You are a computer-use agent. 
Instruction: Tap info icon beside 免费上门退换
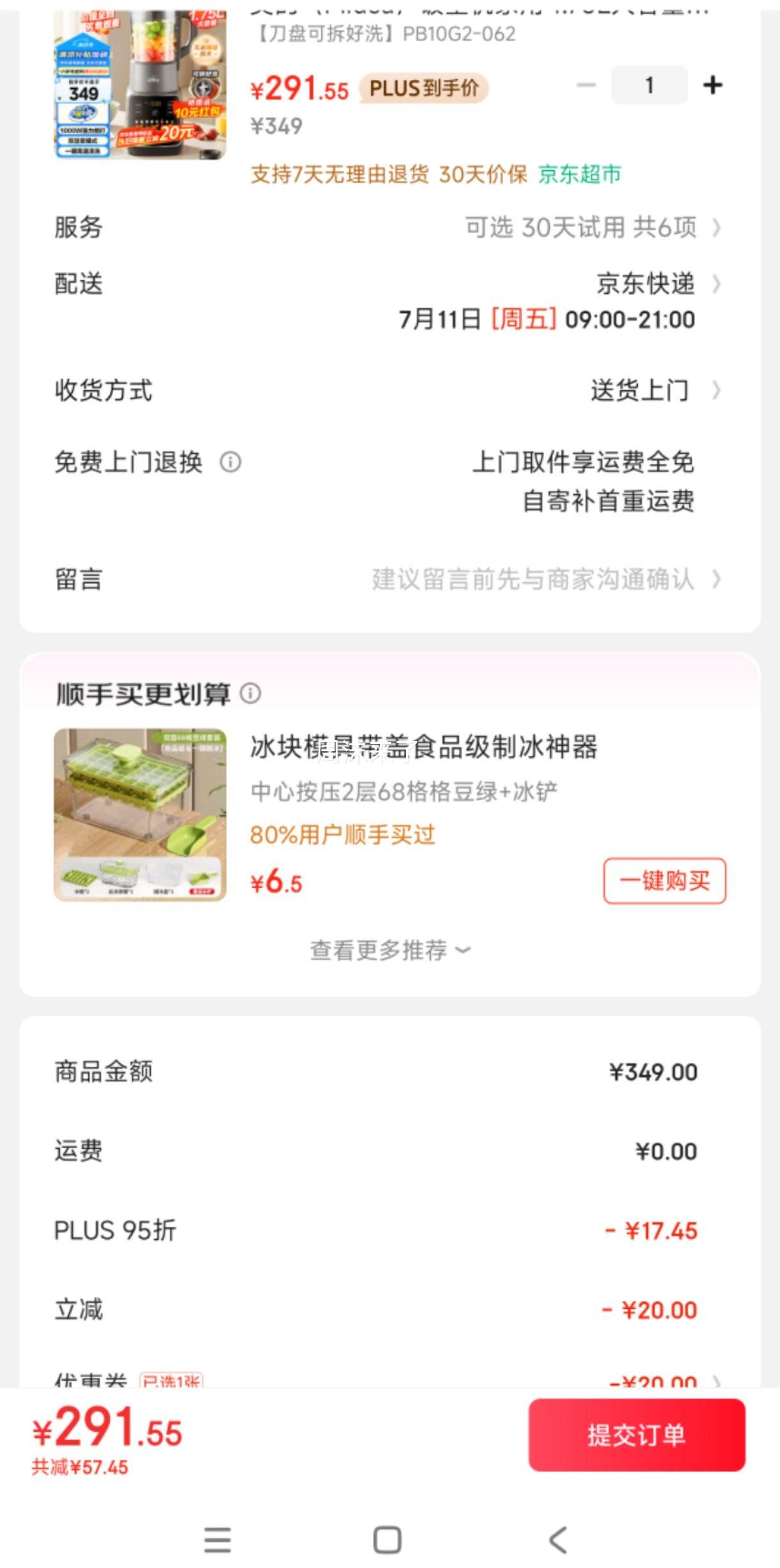(x=231, y=462)
